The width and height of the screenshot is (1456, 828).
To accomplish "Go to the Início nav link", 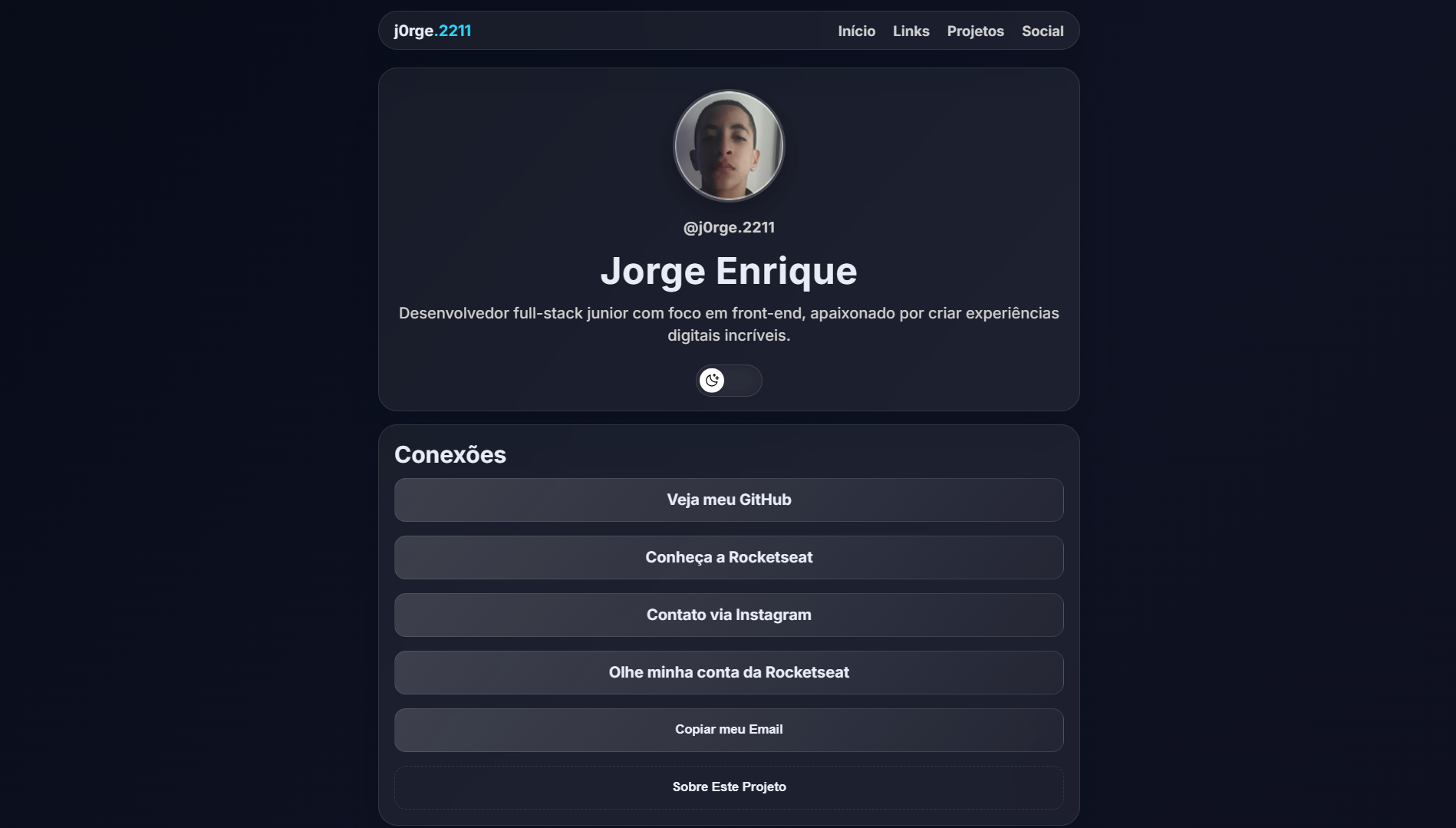I will tap(856, 31).
